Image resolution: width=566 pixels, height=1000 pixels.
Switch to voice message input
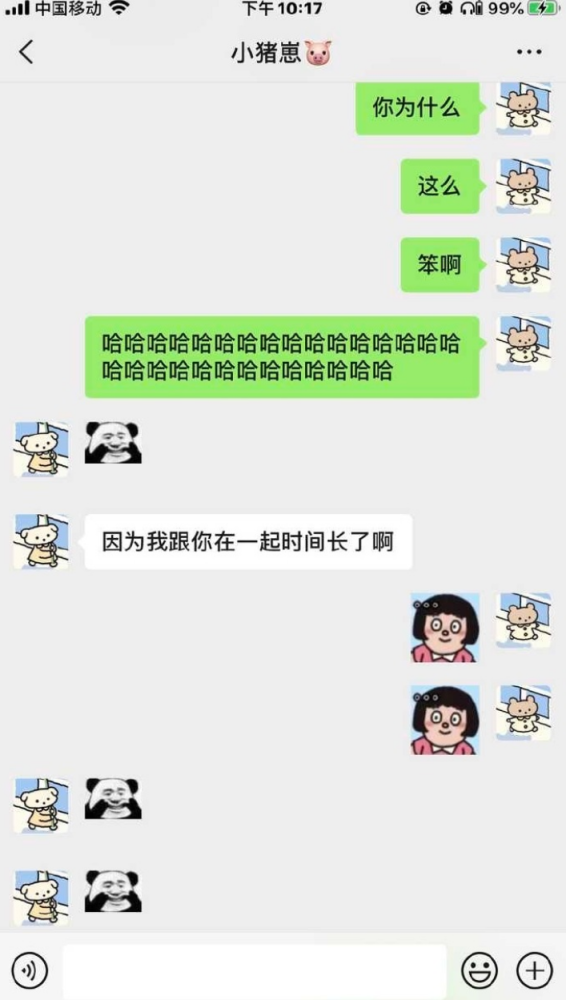click(x=29, y=971)
